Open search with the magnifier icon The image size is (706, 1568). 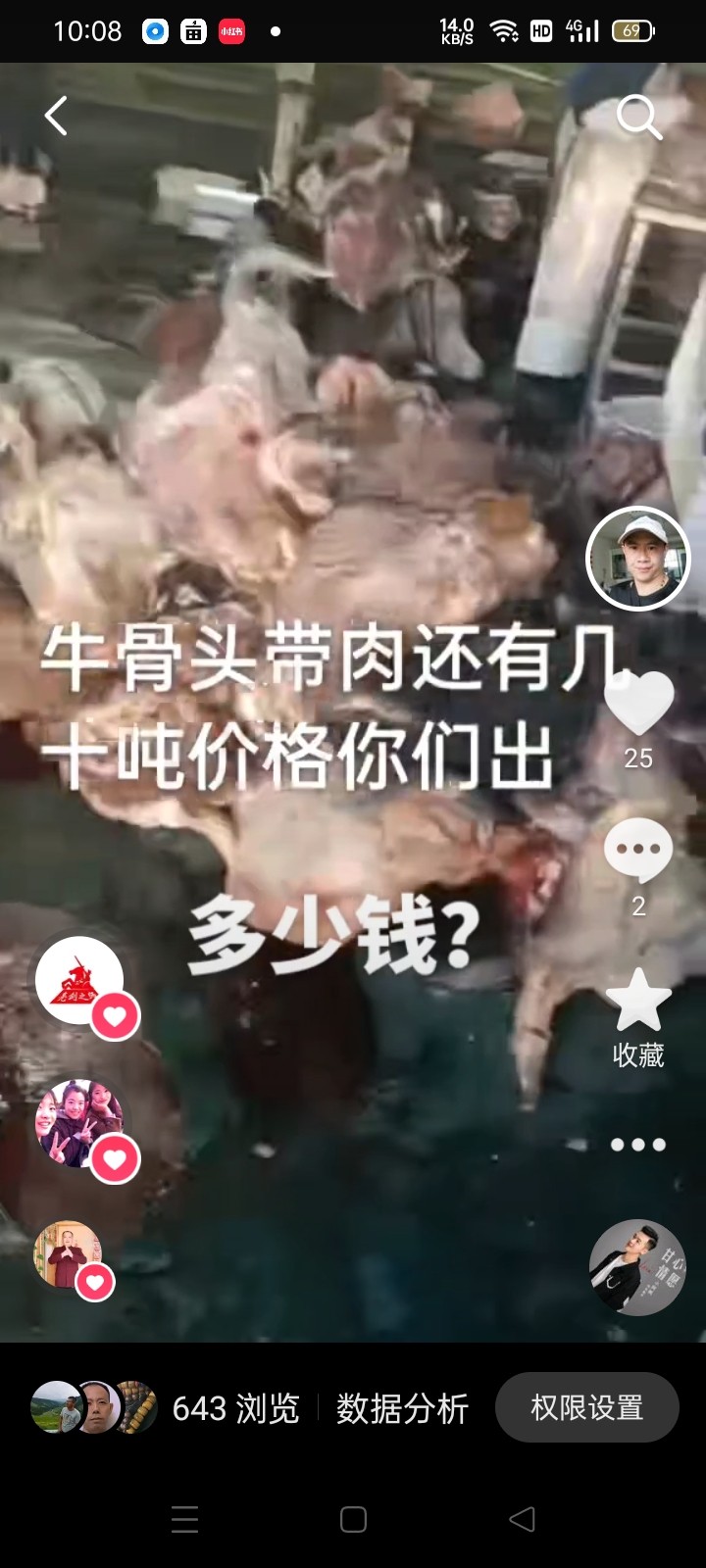pyautogui.click(x=639, y=118)
